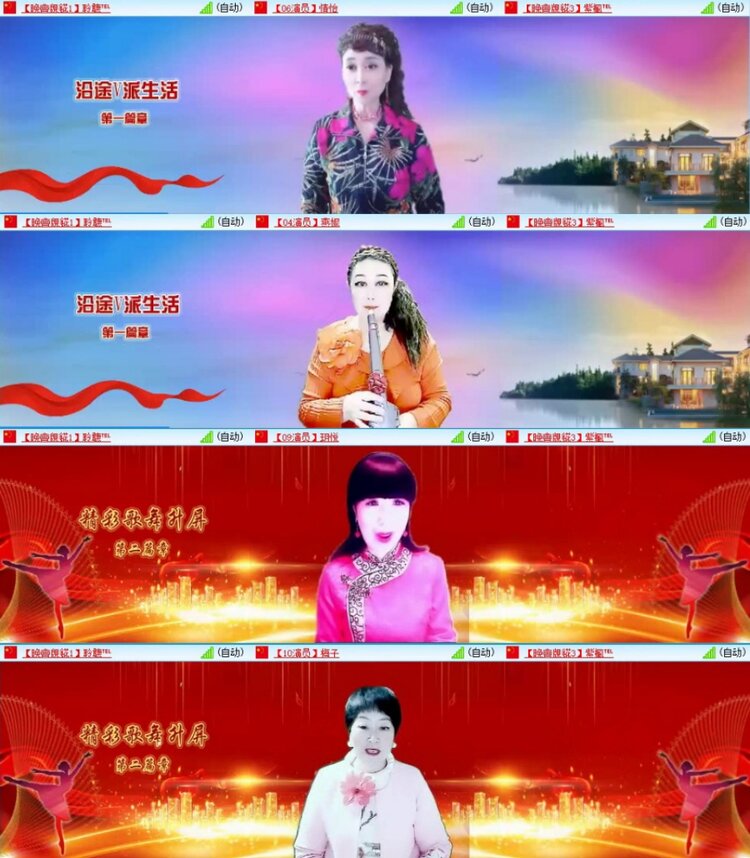Click the red flag icon beside 粉麓 channel

pos(12,8)
